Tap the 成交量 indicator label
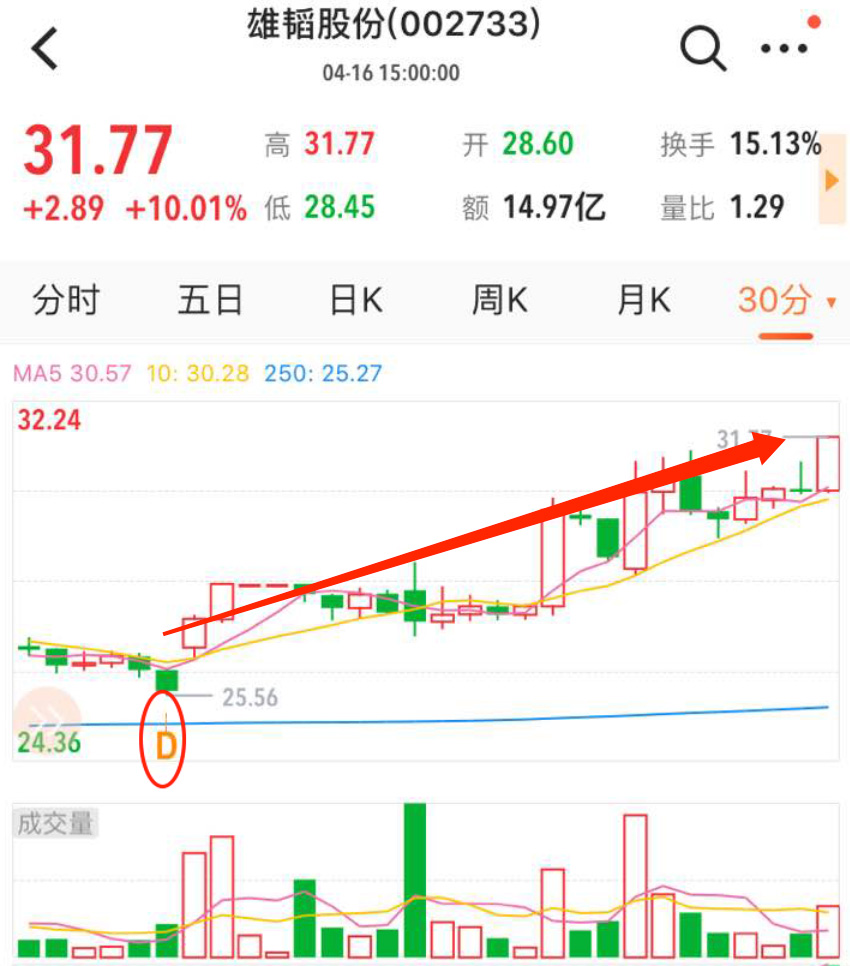 coord(56,824)
